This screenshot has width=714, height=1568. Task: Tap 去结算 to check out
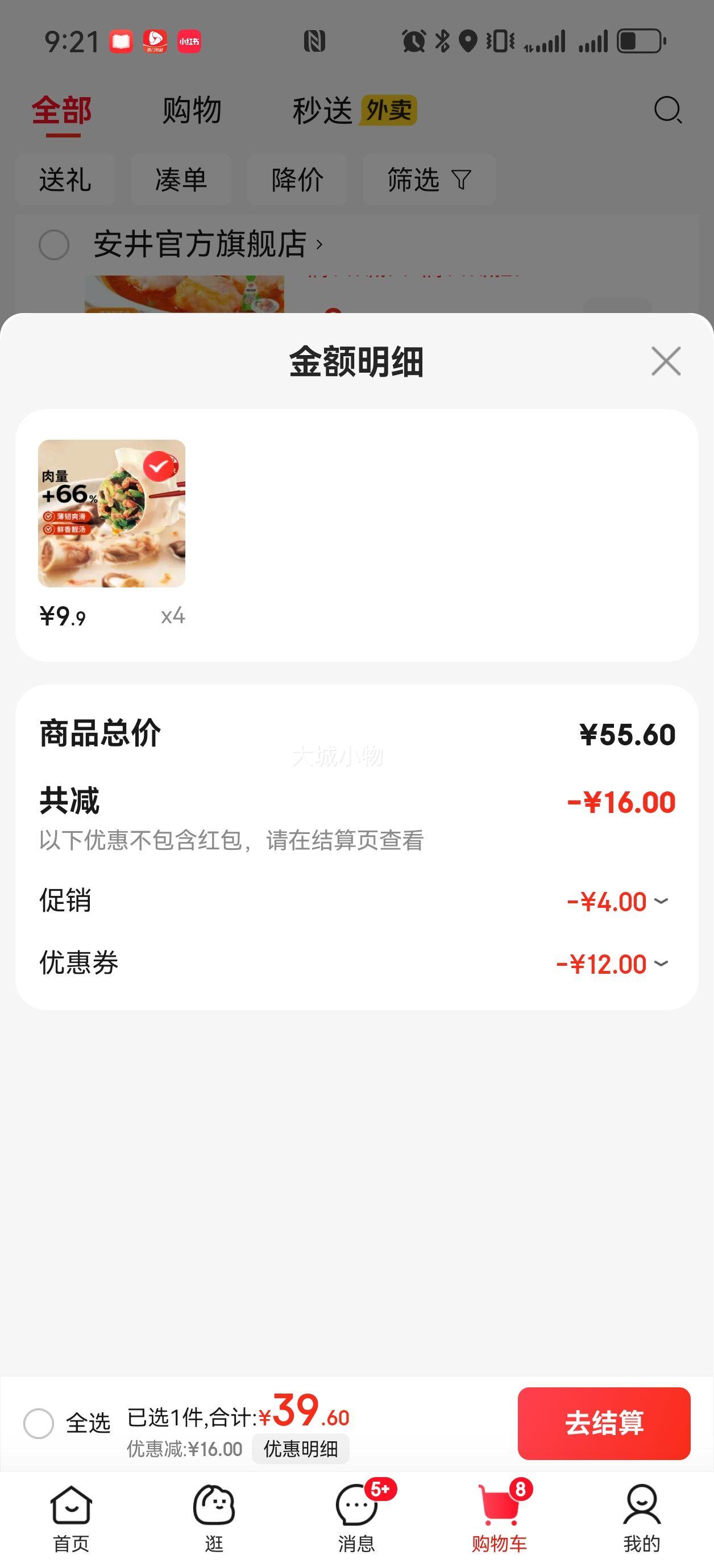tap(603, 1423)
